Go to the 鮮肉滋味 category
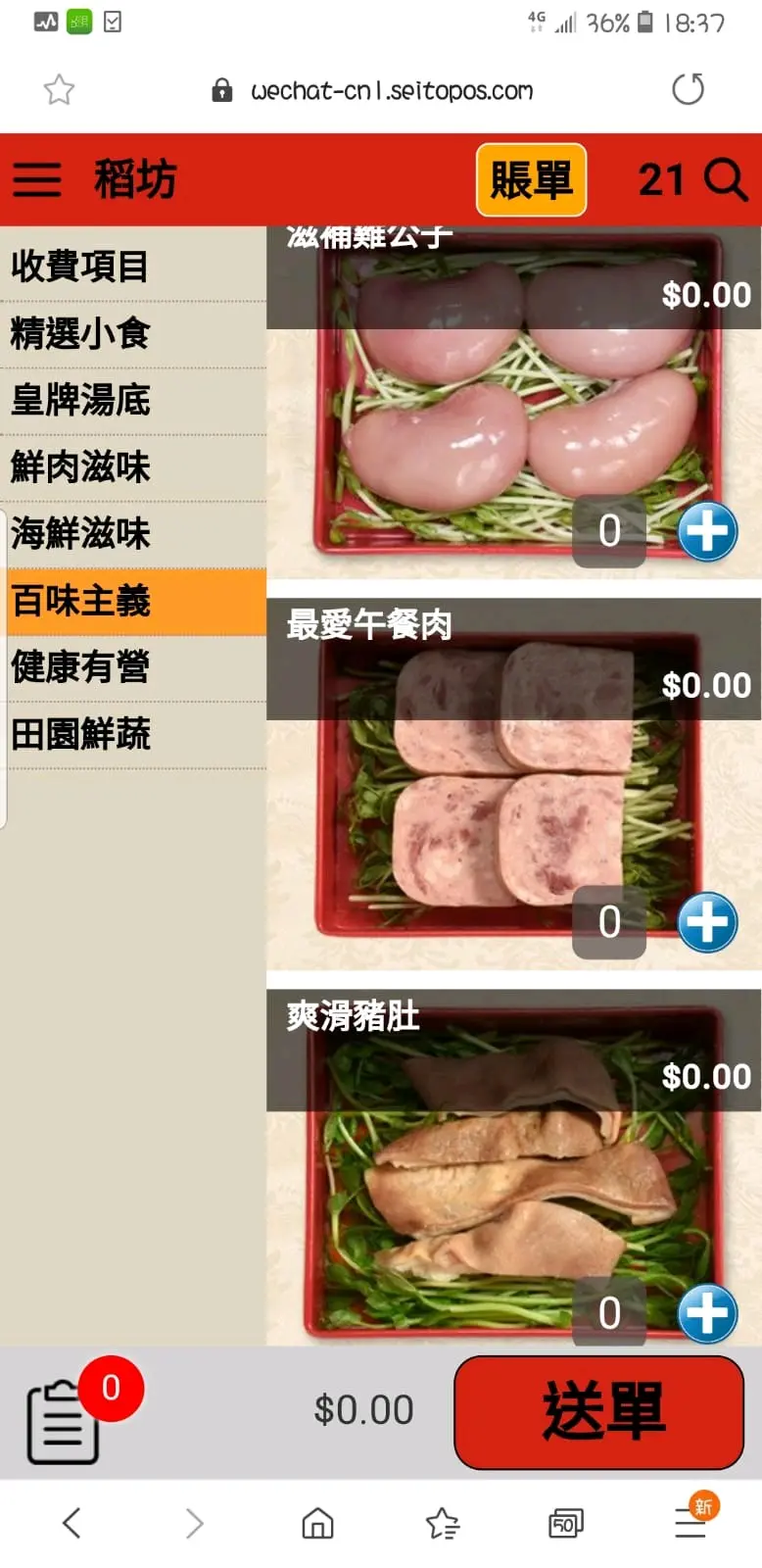This screenshot has width=762, height=1568. [80, 466]
